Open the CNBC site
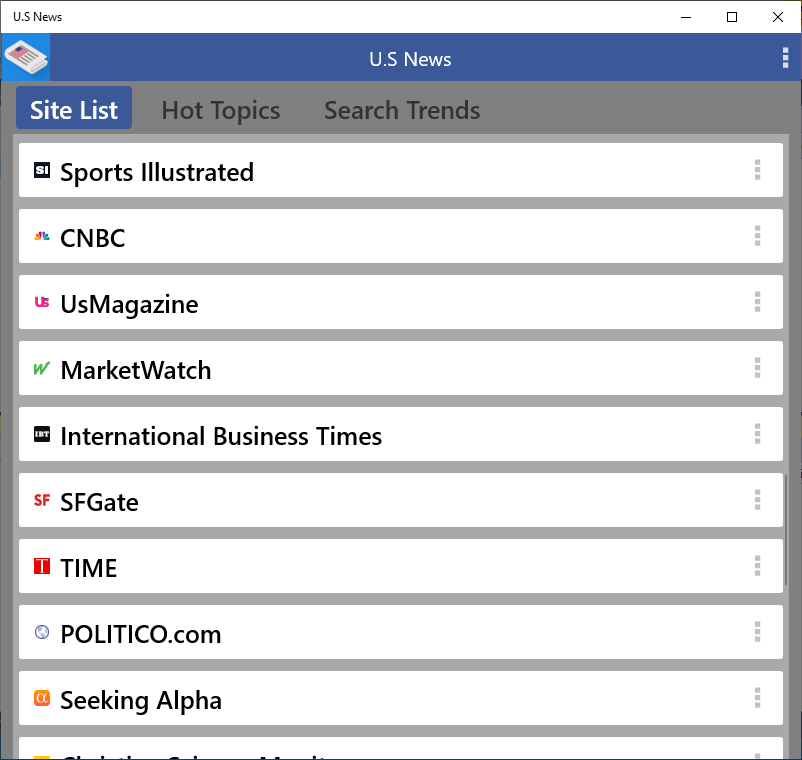802x760 pixels. tap(93, 238)
